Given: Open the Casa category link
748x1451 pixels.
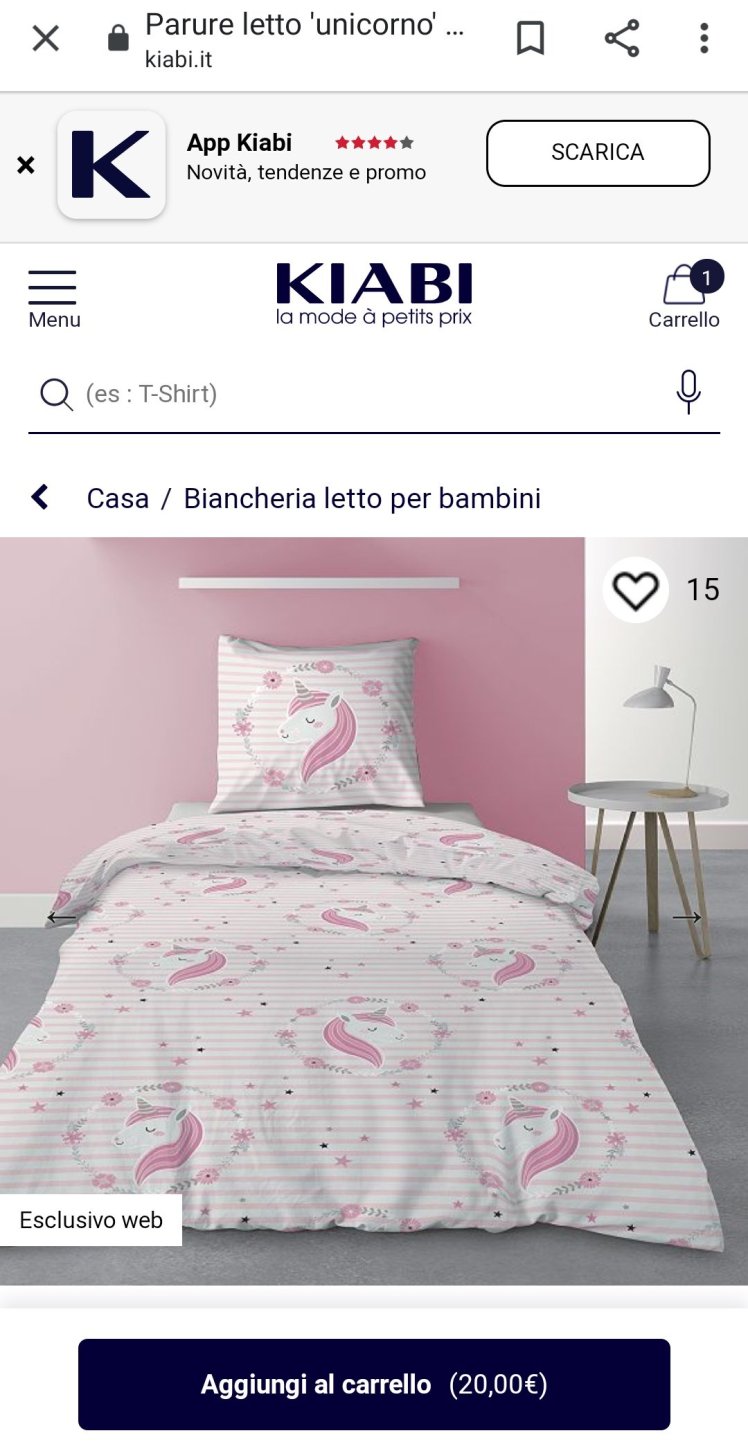Looking at the screenshot, I should (x=118, y=498).
